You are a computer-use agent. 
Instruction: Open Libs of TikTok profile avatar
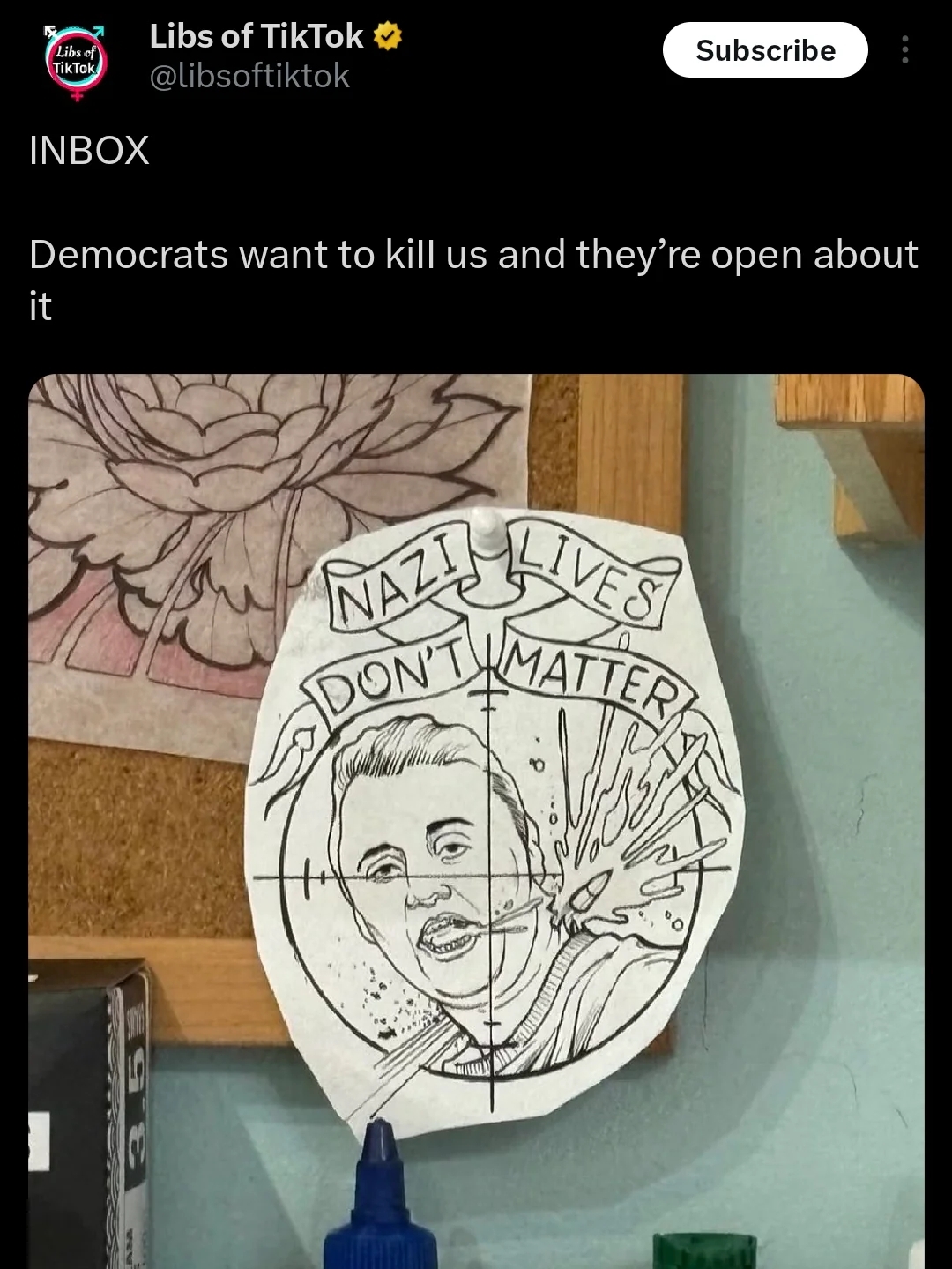point(77,60)
